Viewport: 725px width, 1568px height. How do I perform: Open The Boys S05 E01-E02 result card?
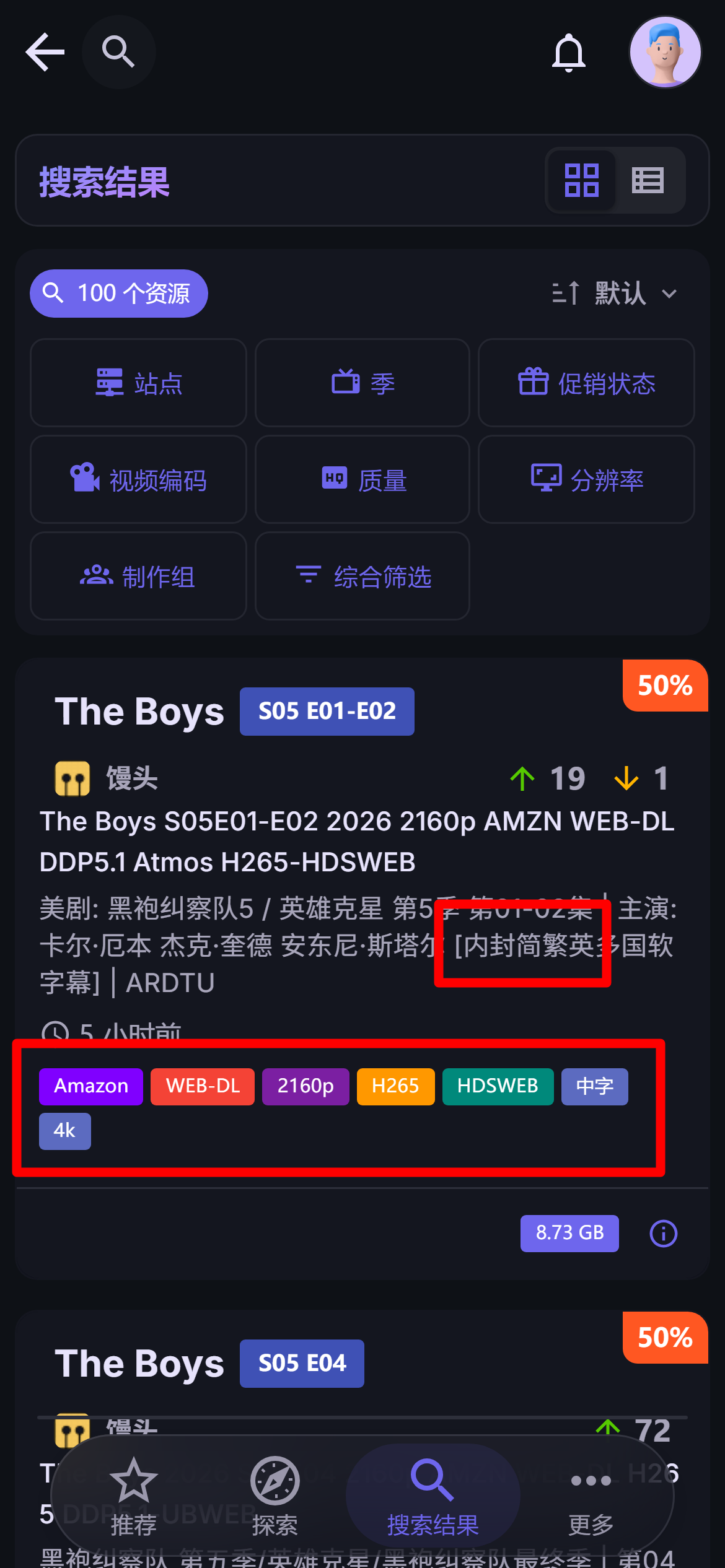pos(356,842)
